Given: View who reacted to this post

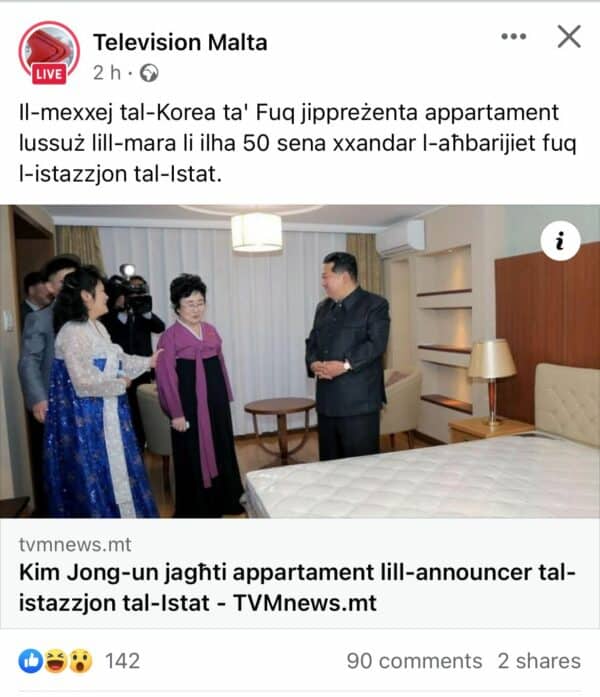Looking at the screenshot, I should pyautogui.click(x=78, y=661).
